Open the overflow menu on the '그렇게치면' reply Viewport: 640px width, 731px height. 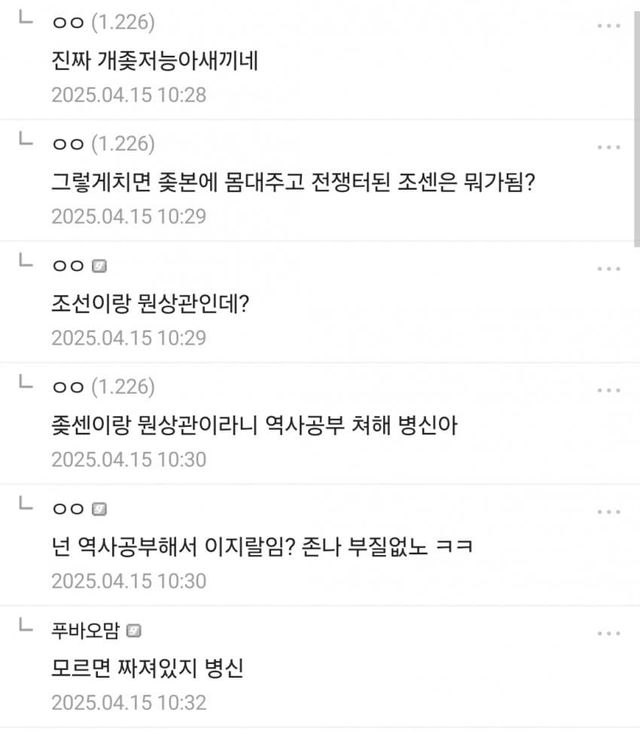(609, 146)
